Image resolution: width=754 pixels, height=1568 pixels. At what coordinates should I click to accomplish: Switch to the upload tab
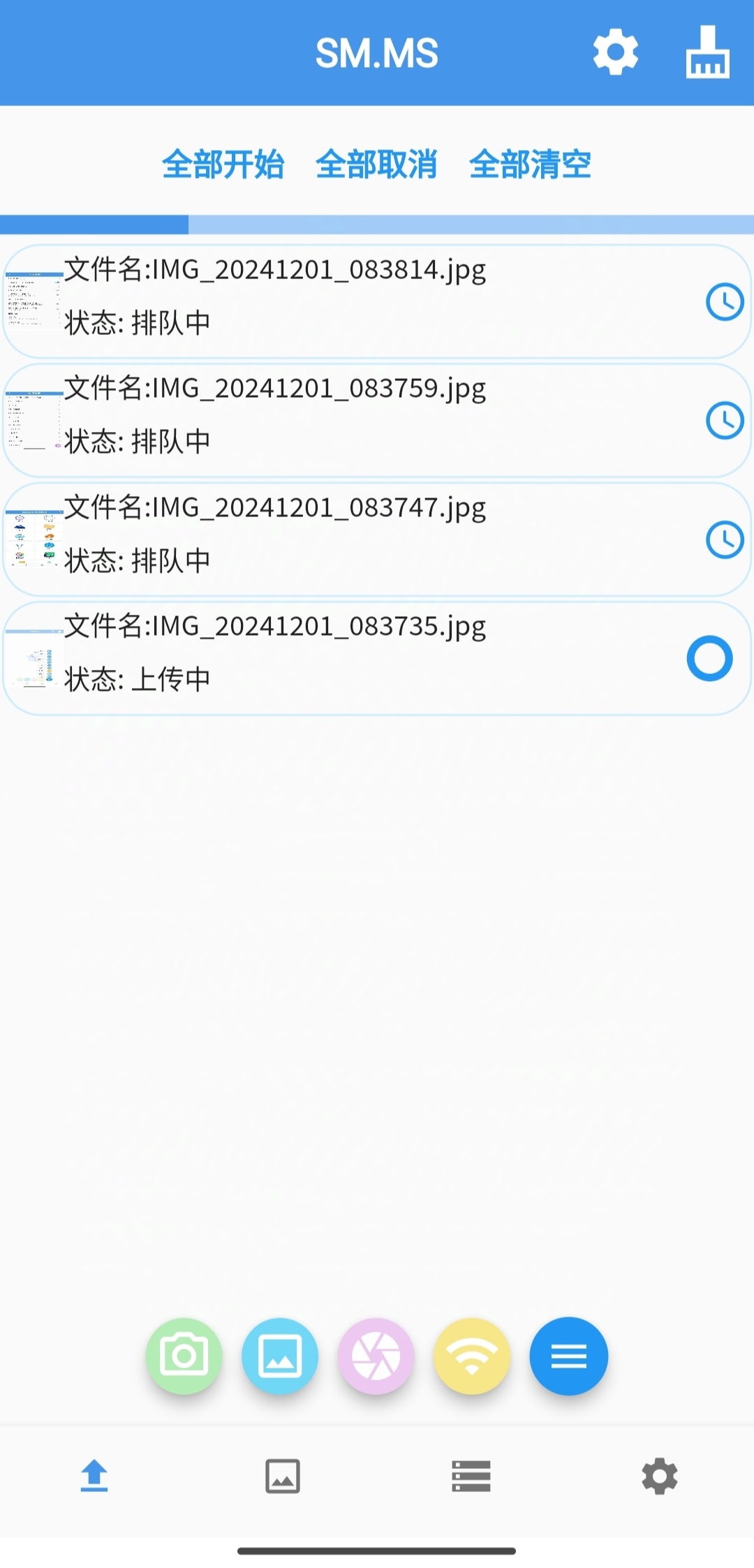coord(94,1476)
